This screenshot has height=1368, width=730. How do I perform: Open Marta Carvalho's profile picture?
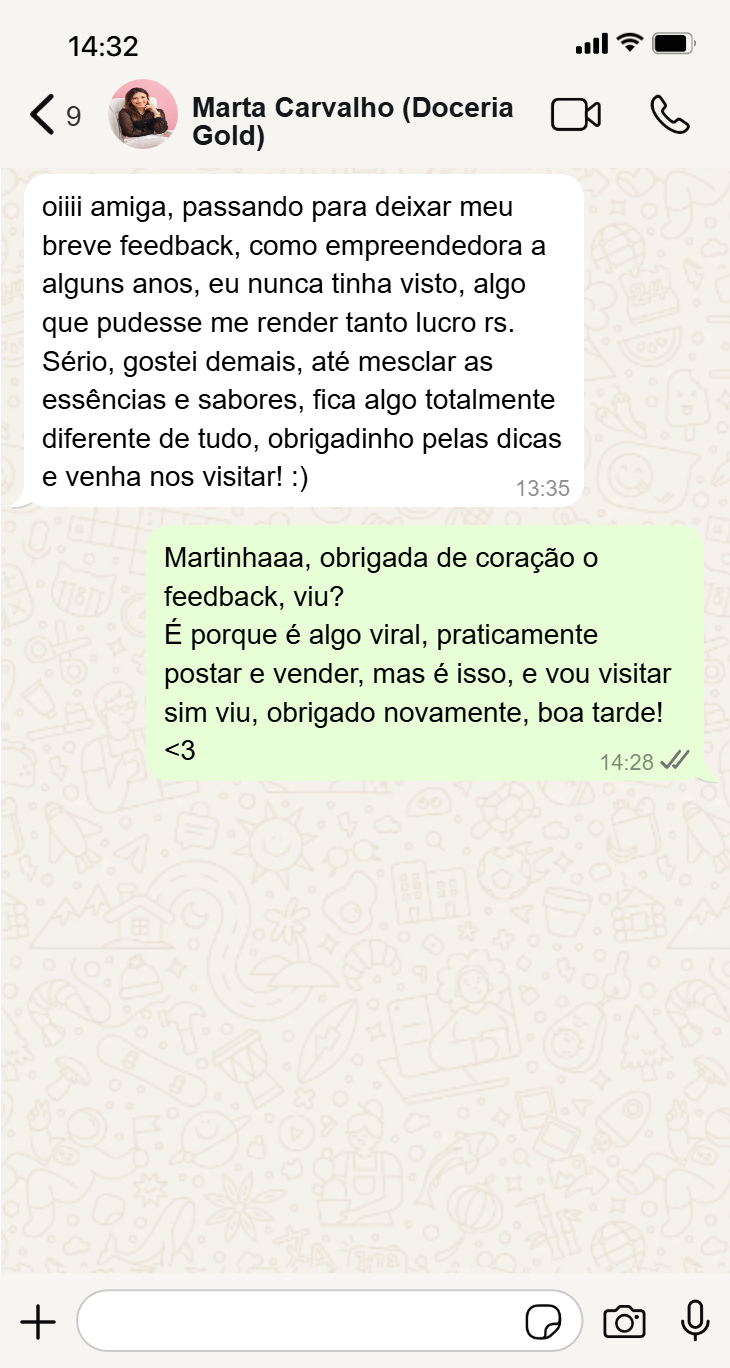[x=142, y=114]
